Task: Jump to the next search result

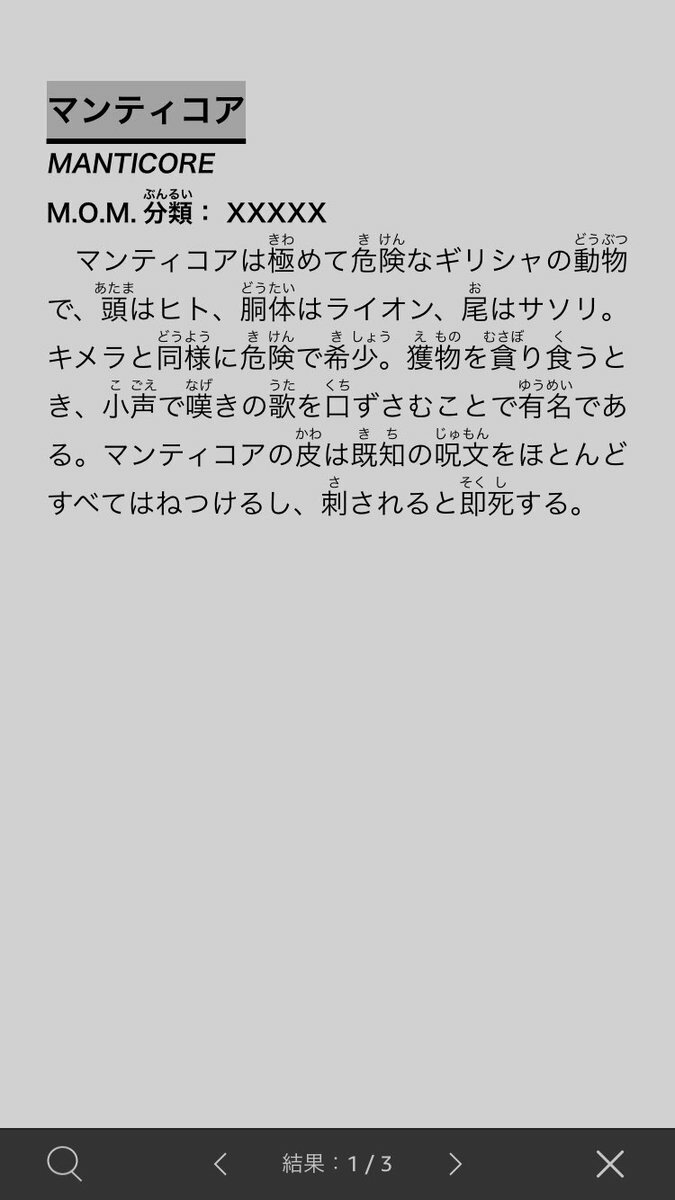Action: click(455, 1164)
